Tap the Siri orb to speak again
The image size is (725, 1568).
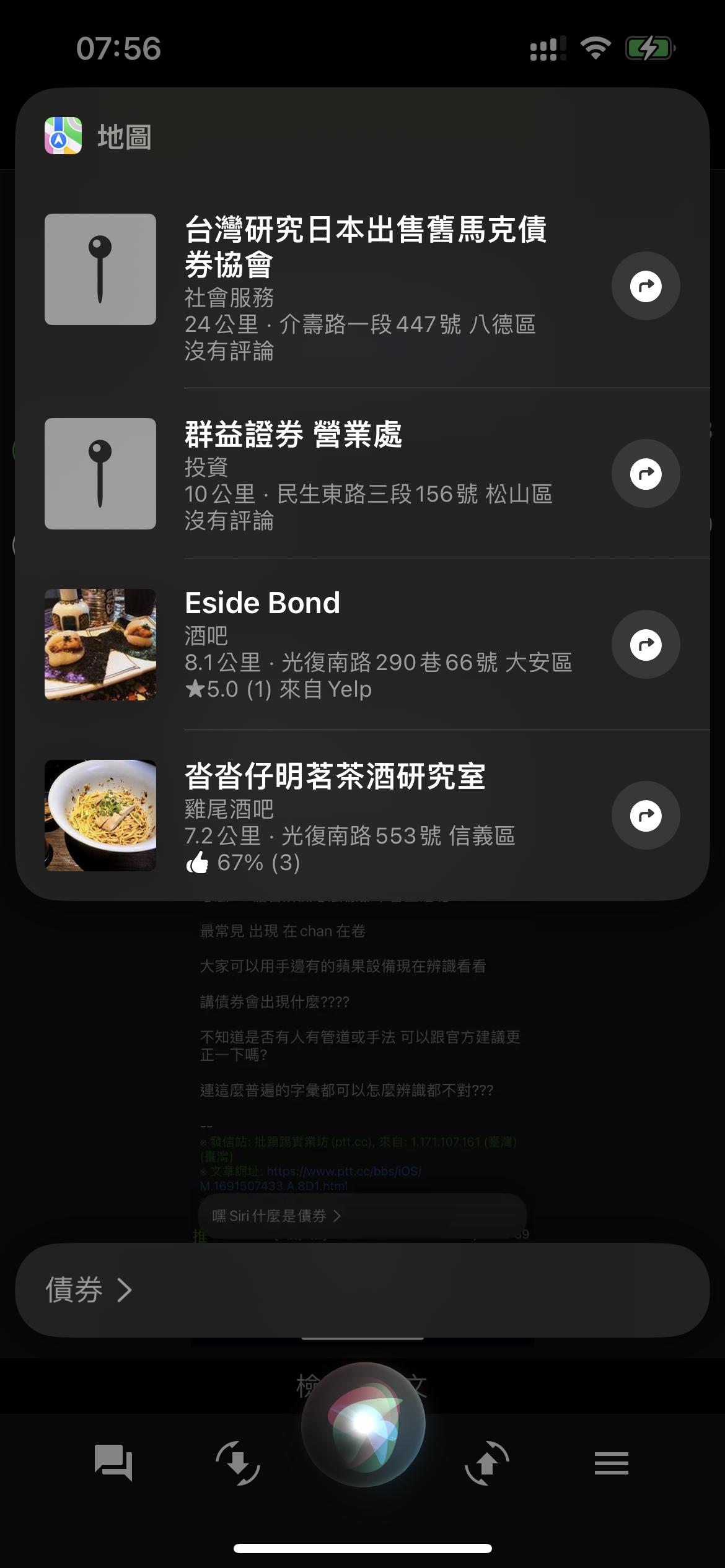tap(363, 1424)
